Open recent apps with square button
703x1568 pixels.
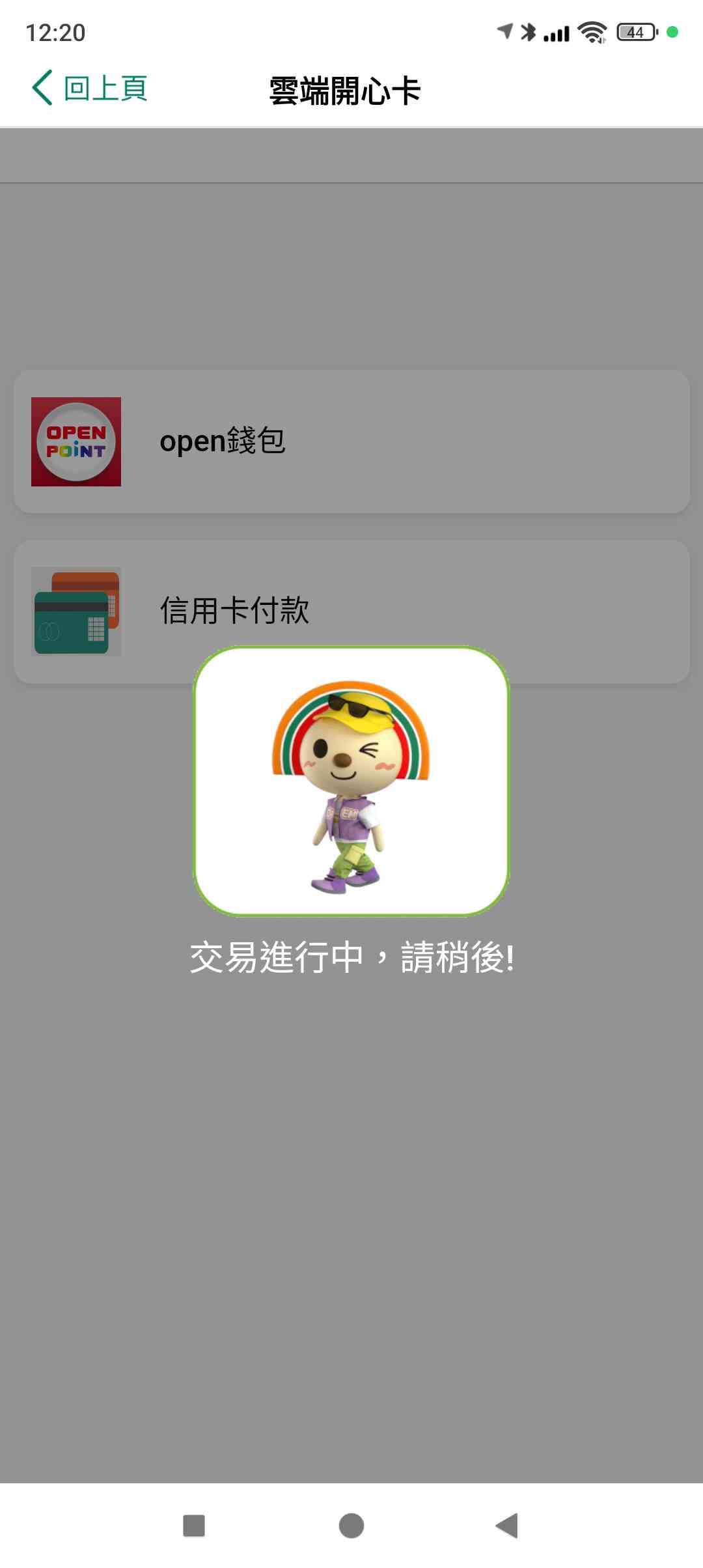click(x=194, y=1525)
